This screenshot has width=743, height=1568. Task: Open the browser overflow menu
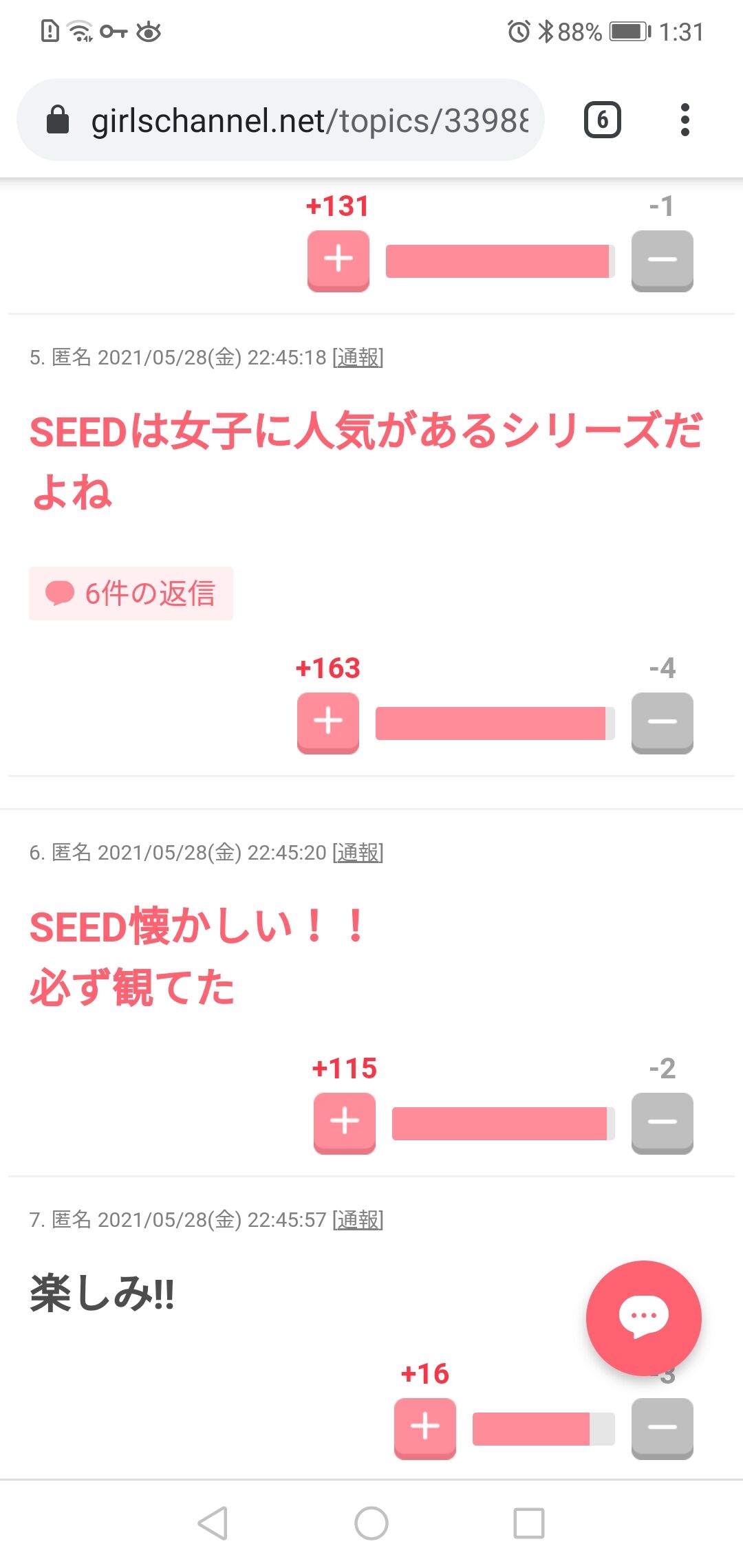pyautogui.click(x=685, y=120)
